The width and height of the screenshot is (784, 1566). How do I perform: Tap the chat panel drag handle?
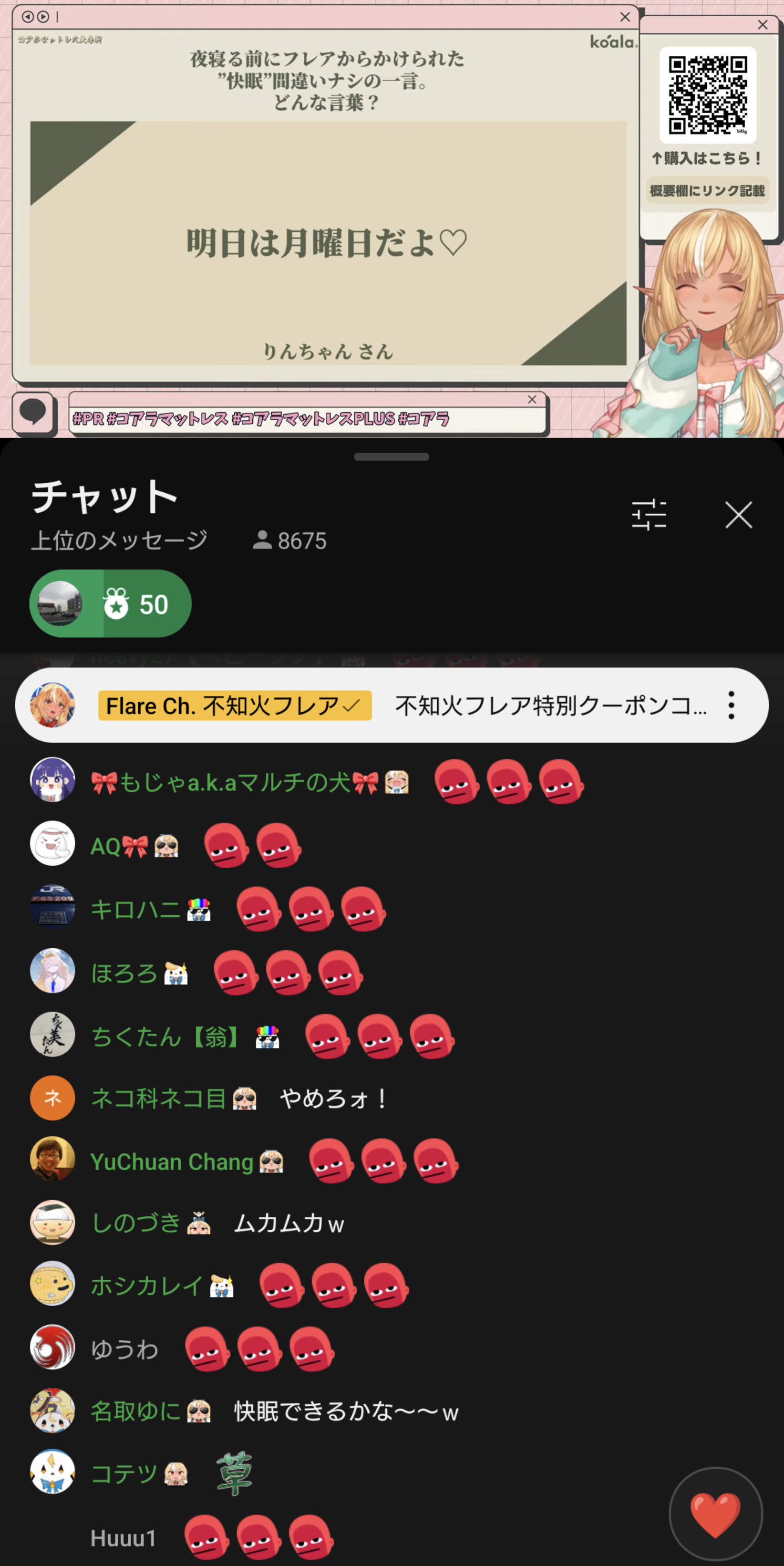pyautogui.click(x=392, y=457)
